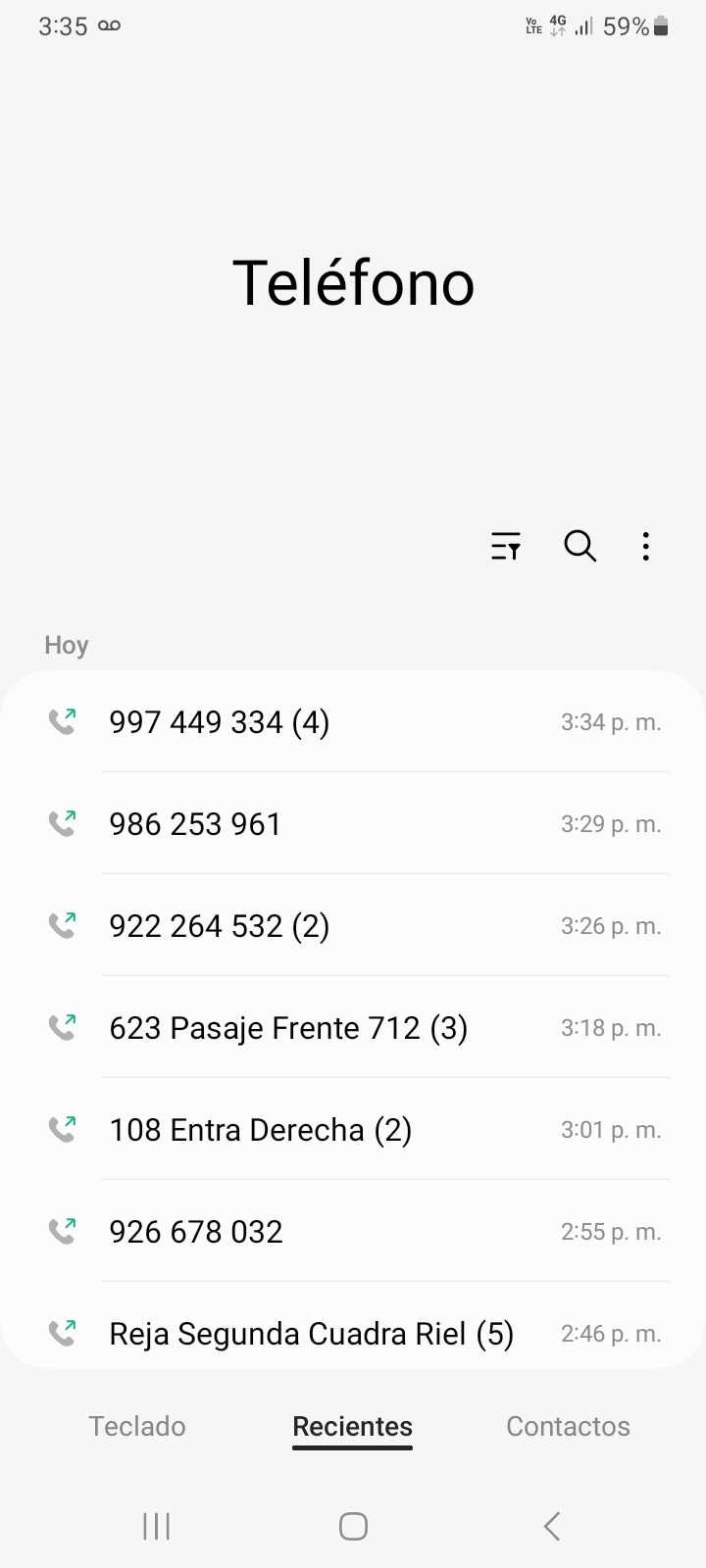This screenshot has height=1568, width=706.
Task: Select the Recientes tab
Action: pos(353,1426)
